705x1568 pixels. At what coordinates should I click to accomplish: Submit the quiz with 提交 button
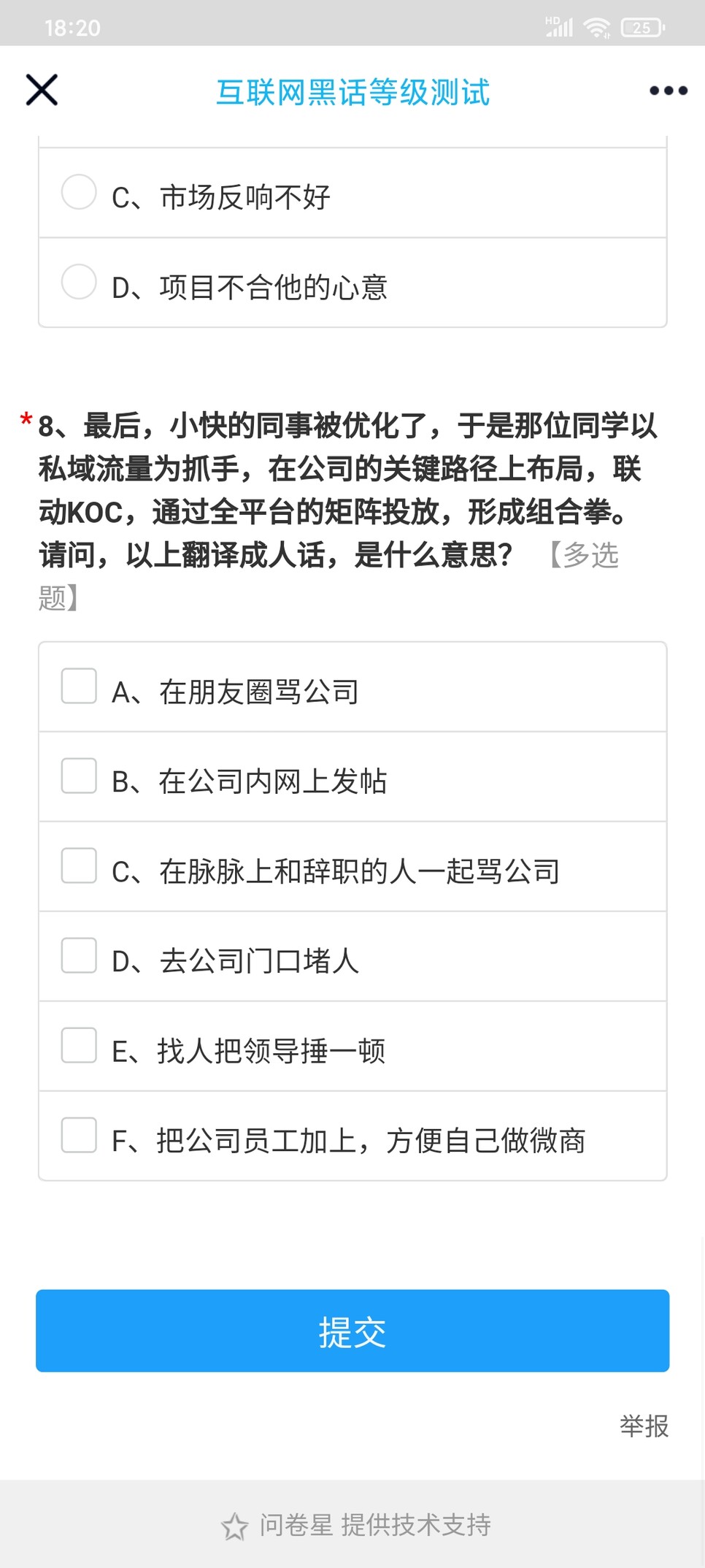point(352,1331)
